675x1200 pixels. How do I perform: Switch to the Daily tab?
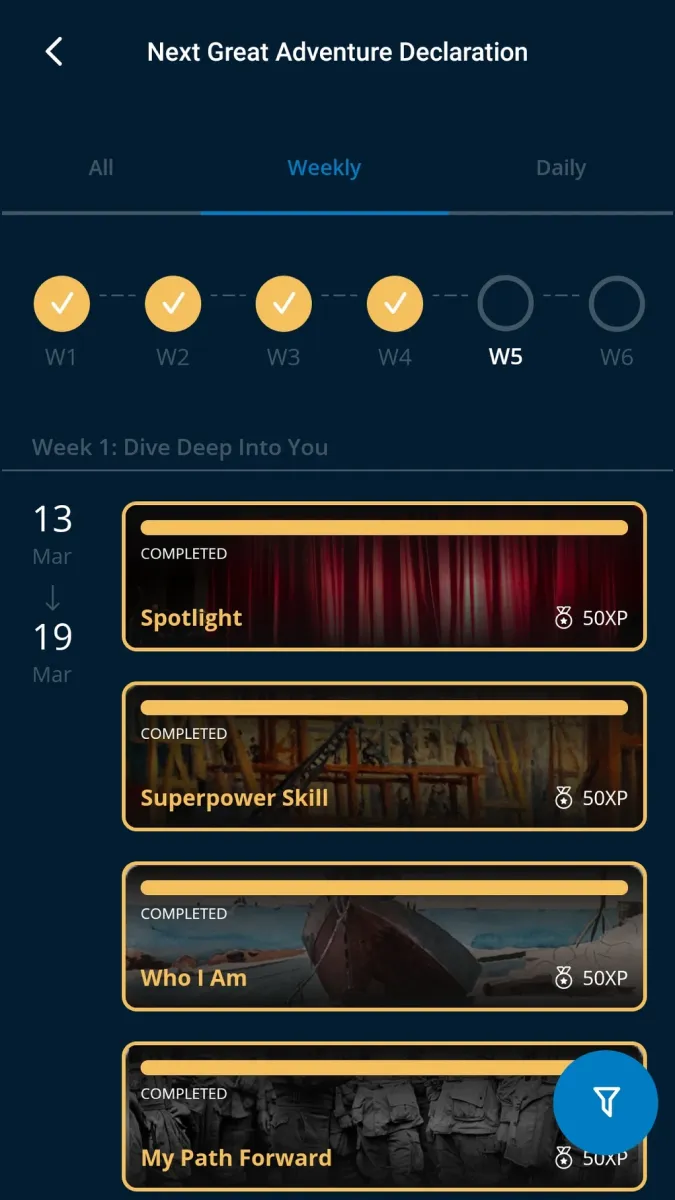pyautogui.click(x=561, y=168)
